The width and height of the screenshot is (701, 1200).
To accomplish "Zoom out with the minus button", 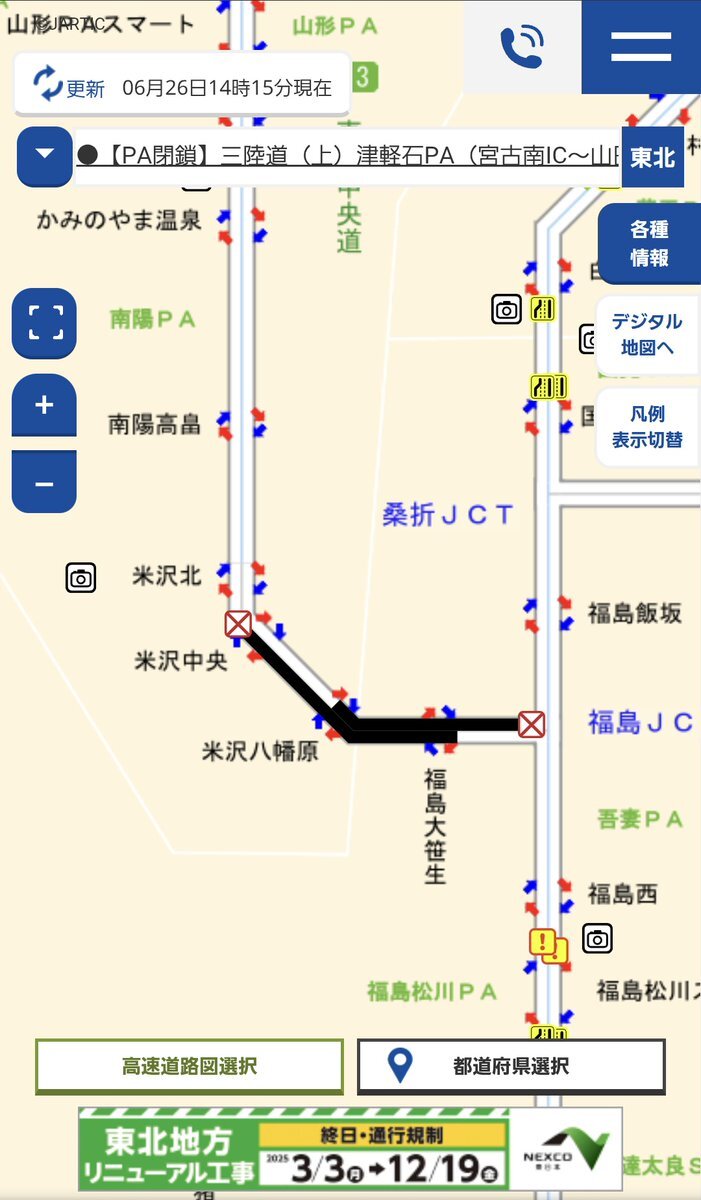I will (44, 482).
